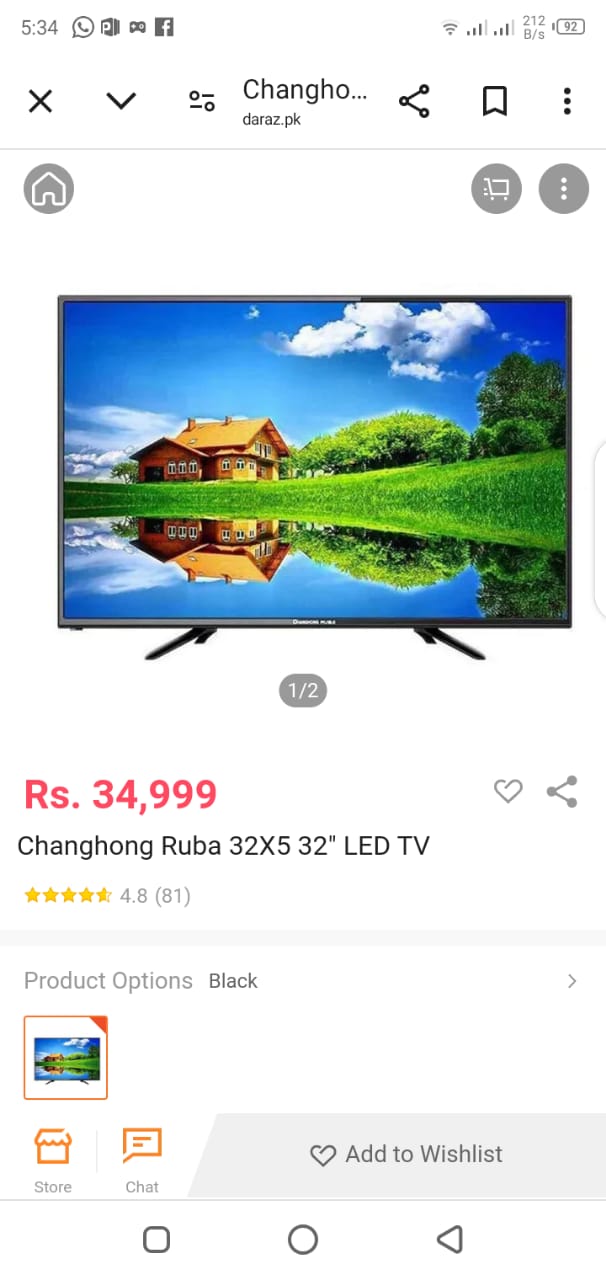Go to the Daraz home page
Screen dimensions: 606x1280
pyautogui.click(x=49, y=188)
